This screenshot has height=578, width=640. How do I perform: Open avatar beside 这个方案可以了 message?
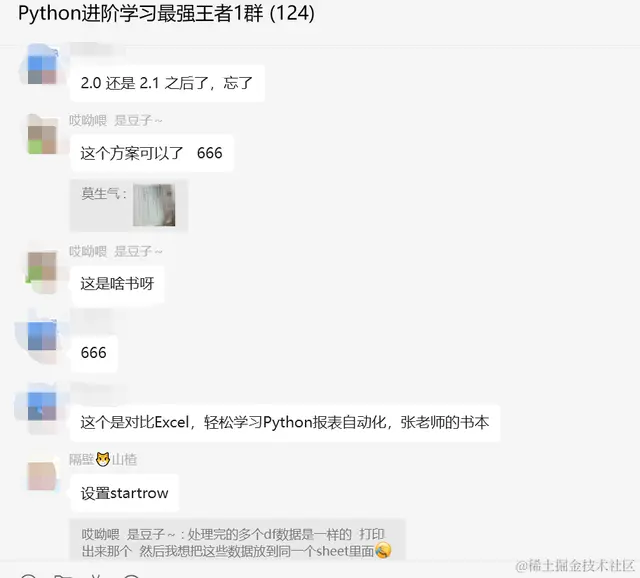(x=42, y=135)
